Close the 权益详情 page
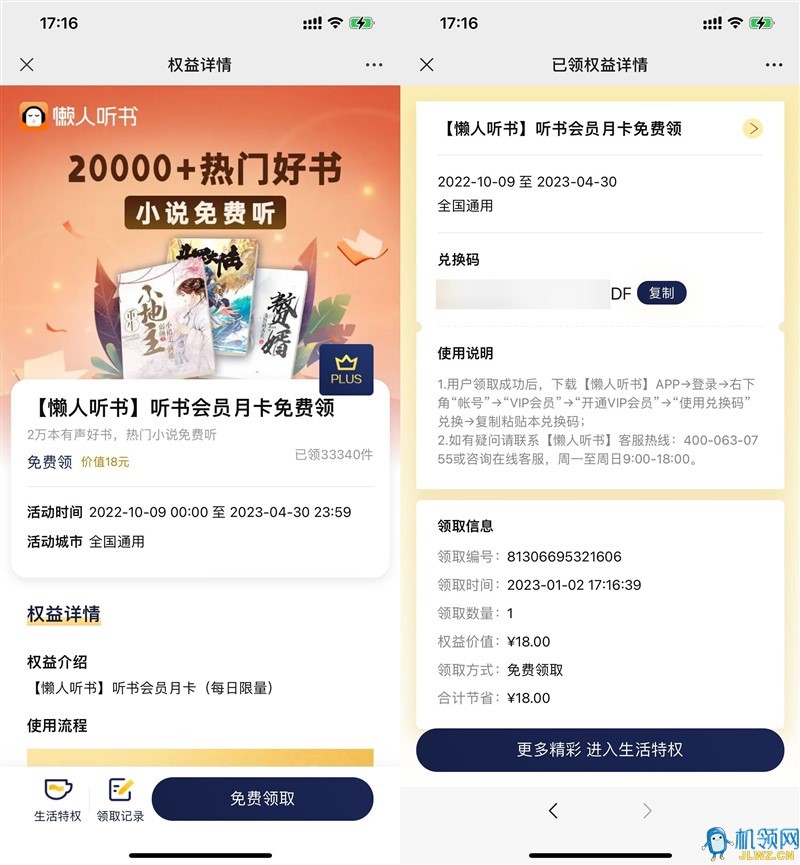Image resolution: width=800 pixels, height=865 pixels. coord(27,64)
